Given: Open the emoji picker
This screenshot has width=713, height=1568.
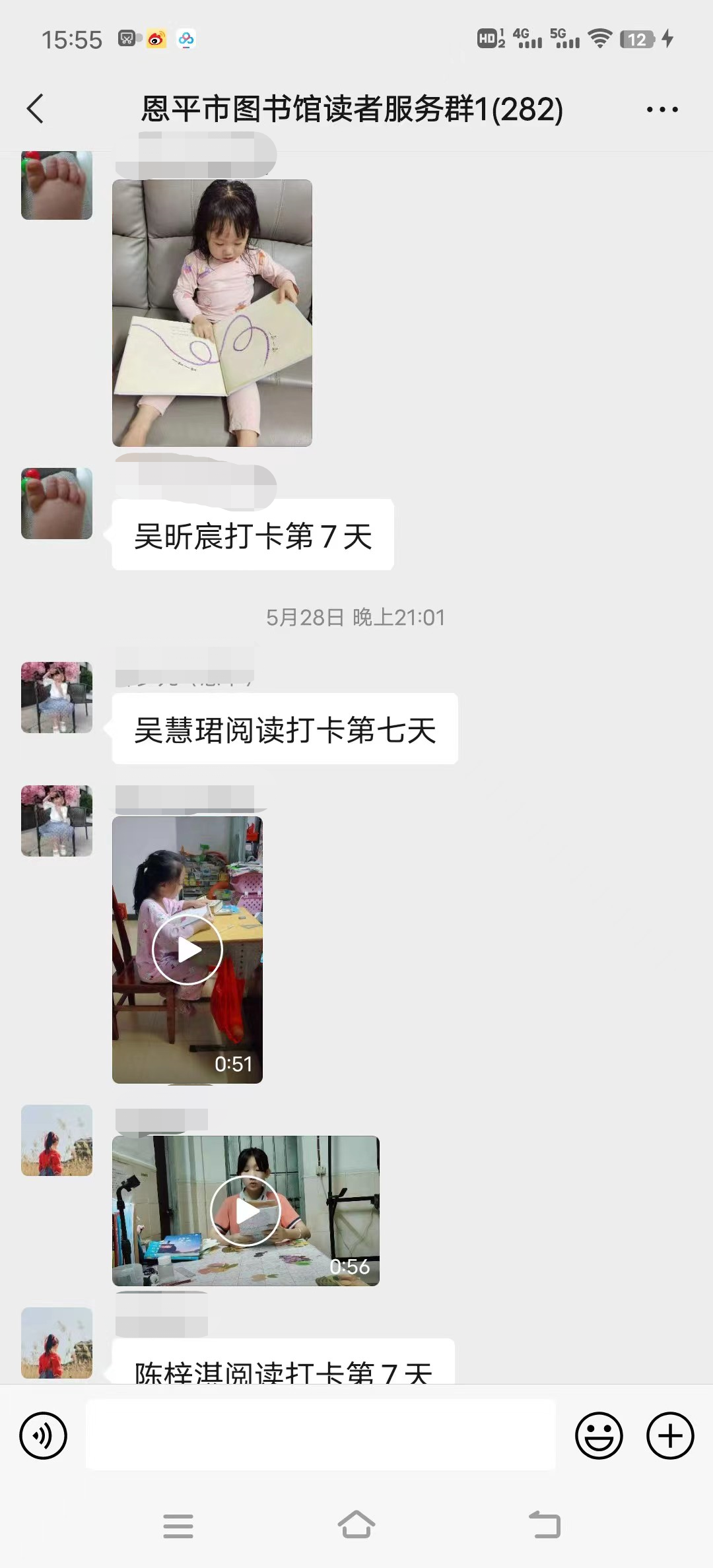Looking at the screenshot, I should (x=599, y=1435).
